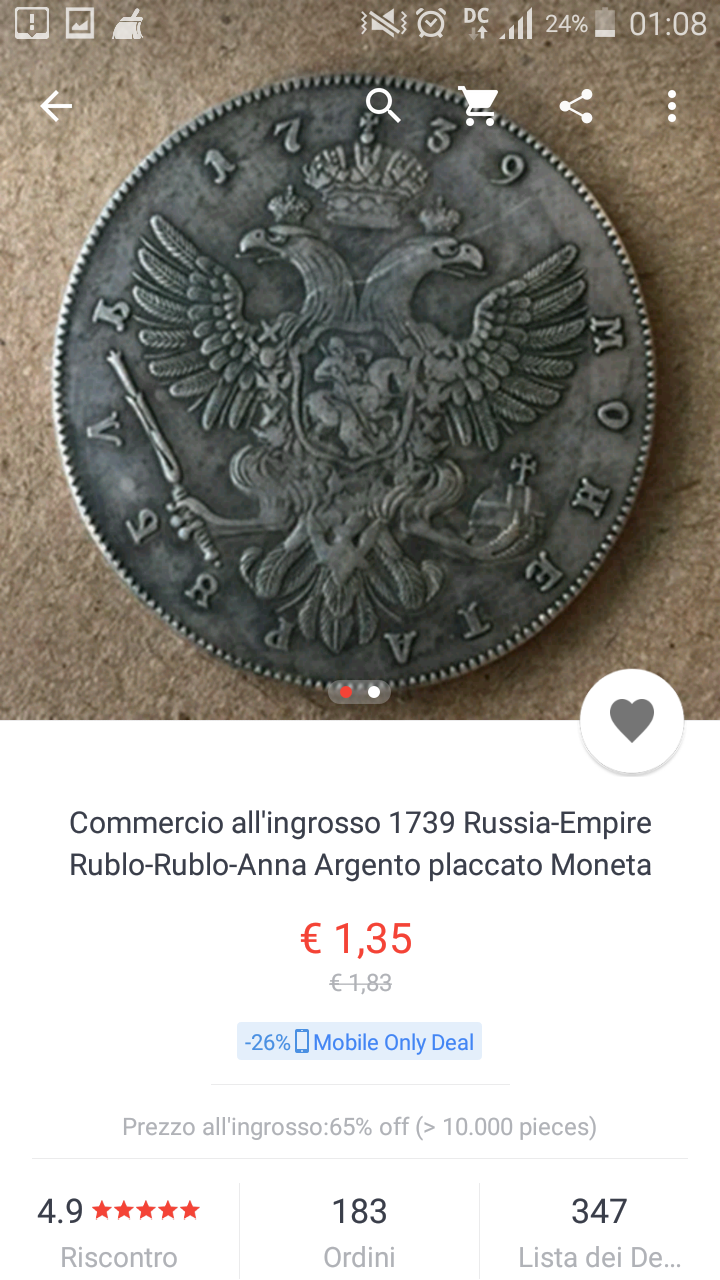Open the three-dot overflow menu
The width and height of the screenshot is (720, 1280).
672,106
